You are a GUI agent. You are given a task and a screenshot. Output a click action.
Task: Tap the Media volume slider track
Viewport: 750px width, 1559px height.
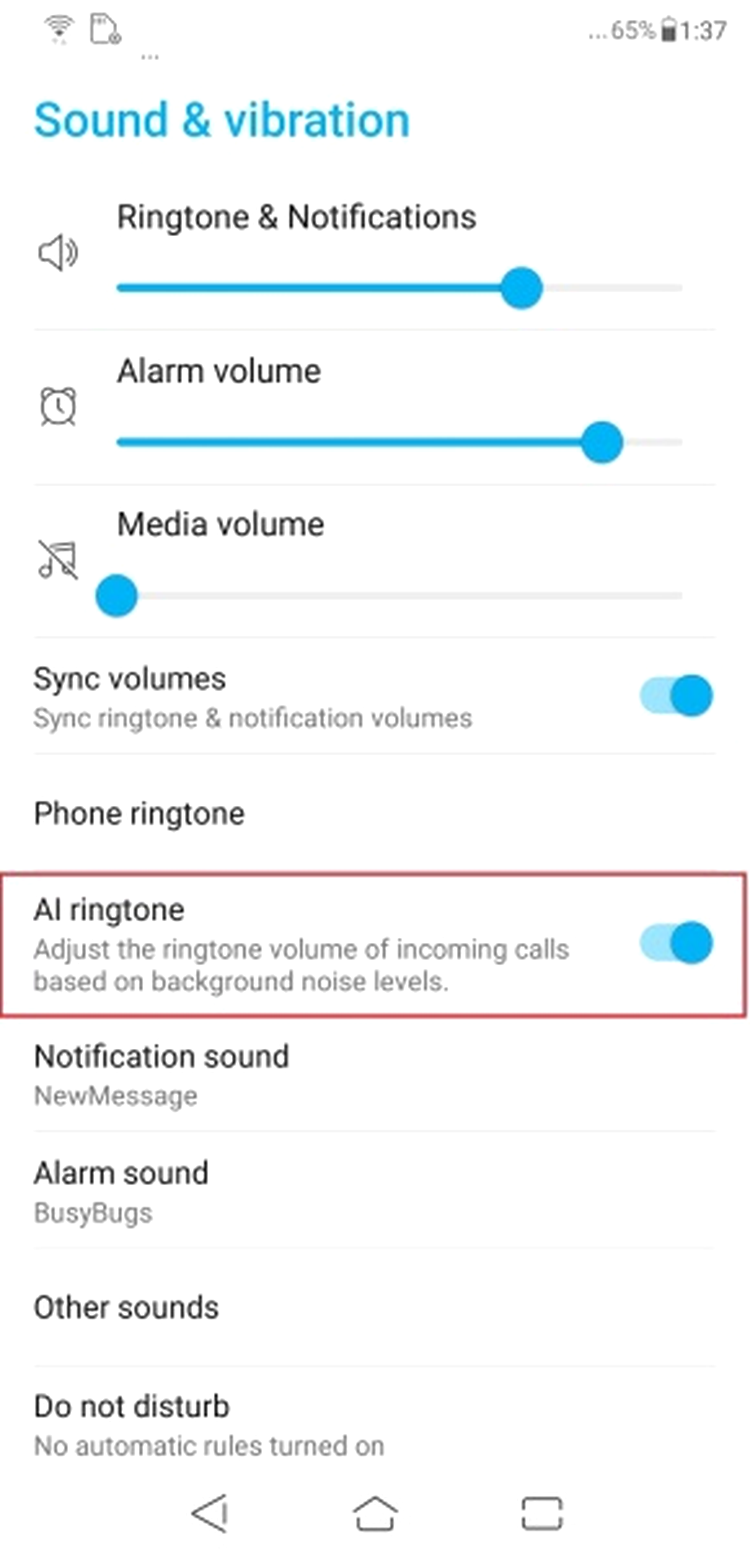[399, 596]
